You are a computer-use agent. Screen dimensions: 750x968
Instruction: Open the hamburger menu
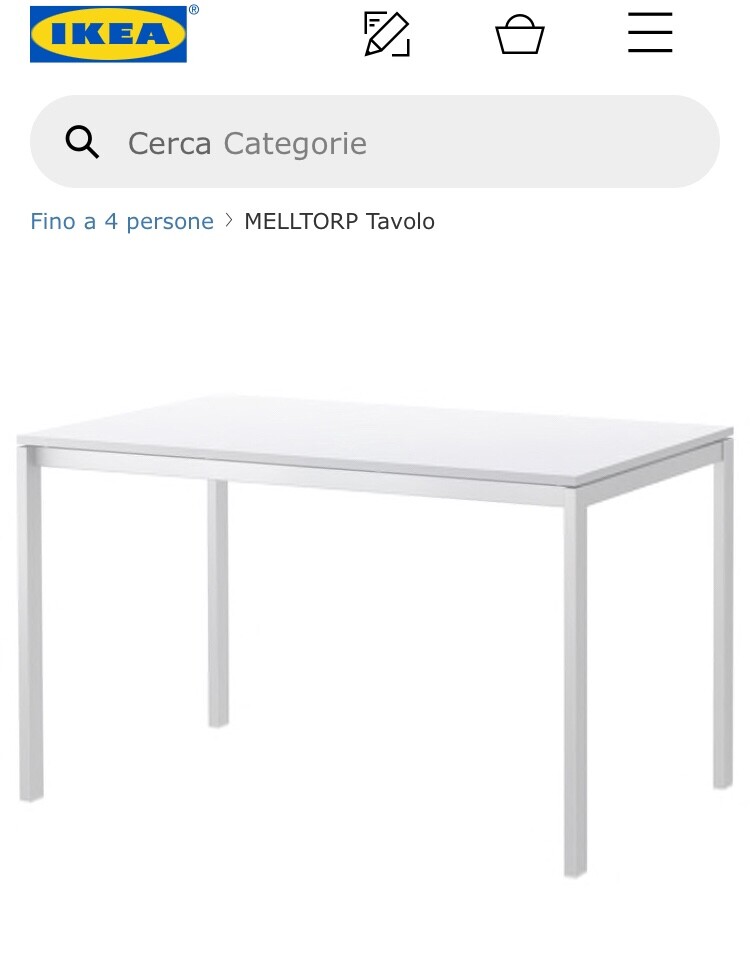(650, 33)
